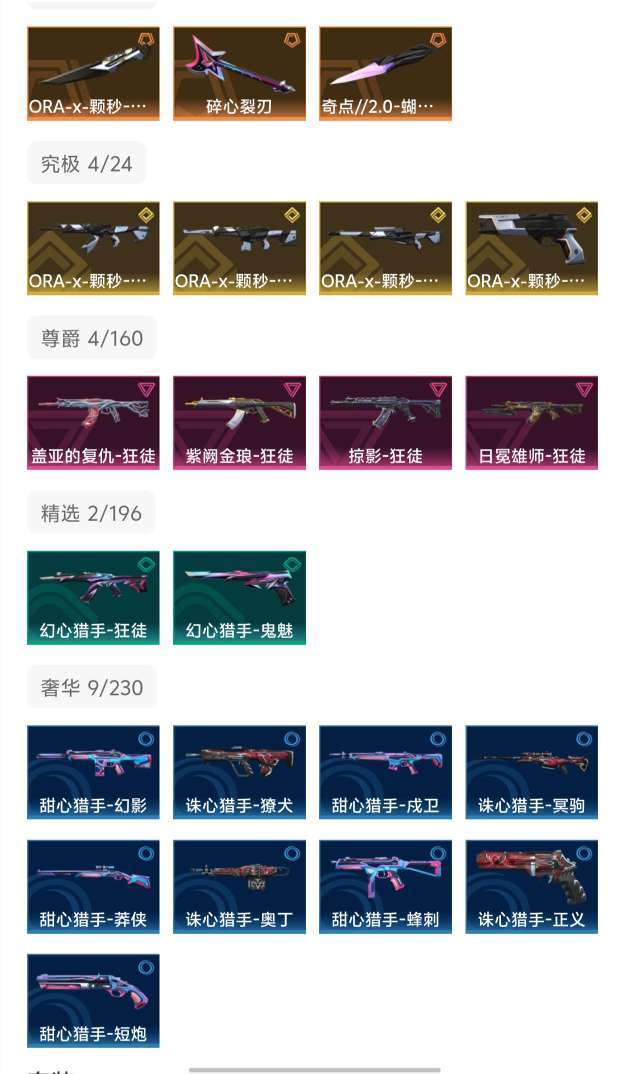View the 诛心猎手-奥丁 skin tile
The image size is (630, 1074).
(x=239, y=886)
